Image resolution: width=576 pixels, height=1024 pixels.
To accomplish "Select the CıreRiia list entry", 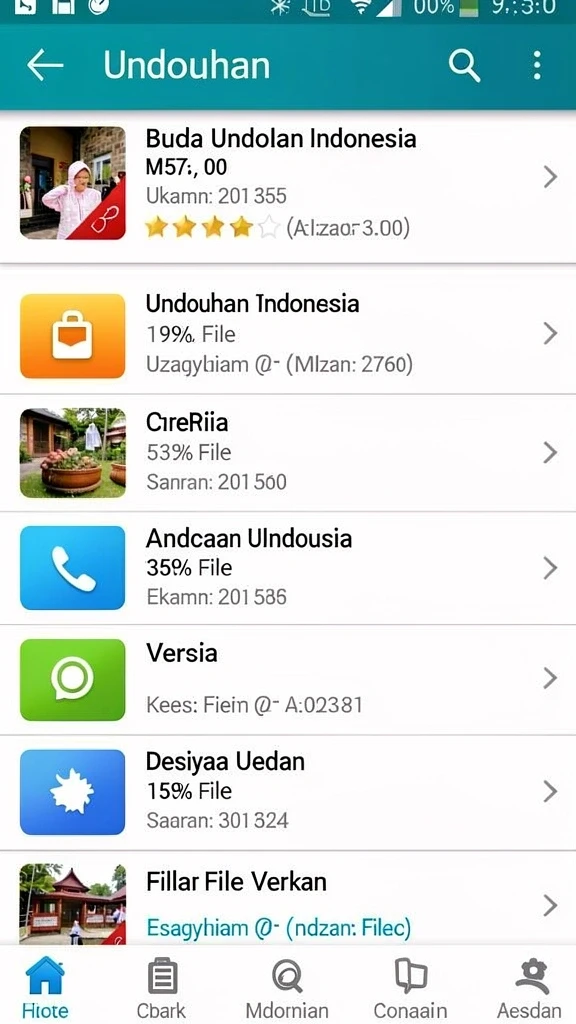I will 288,453.
